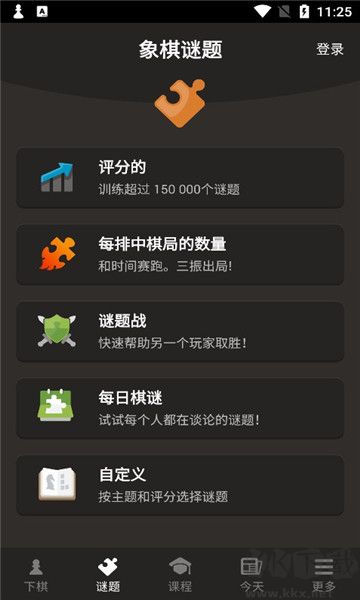
Task: Open the 今天 today tab
Action: 252,574
